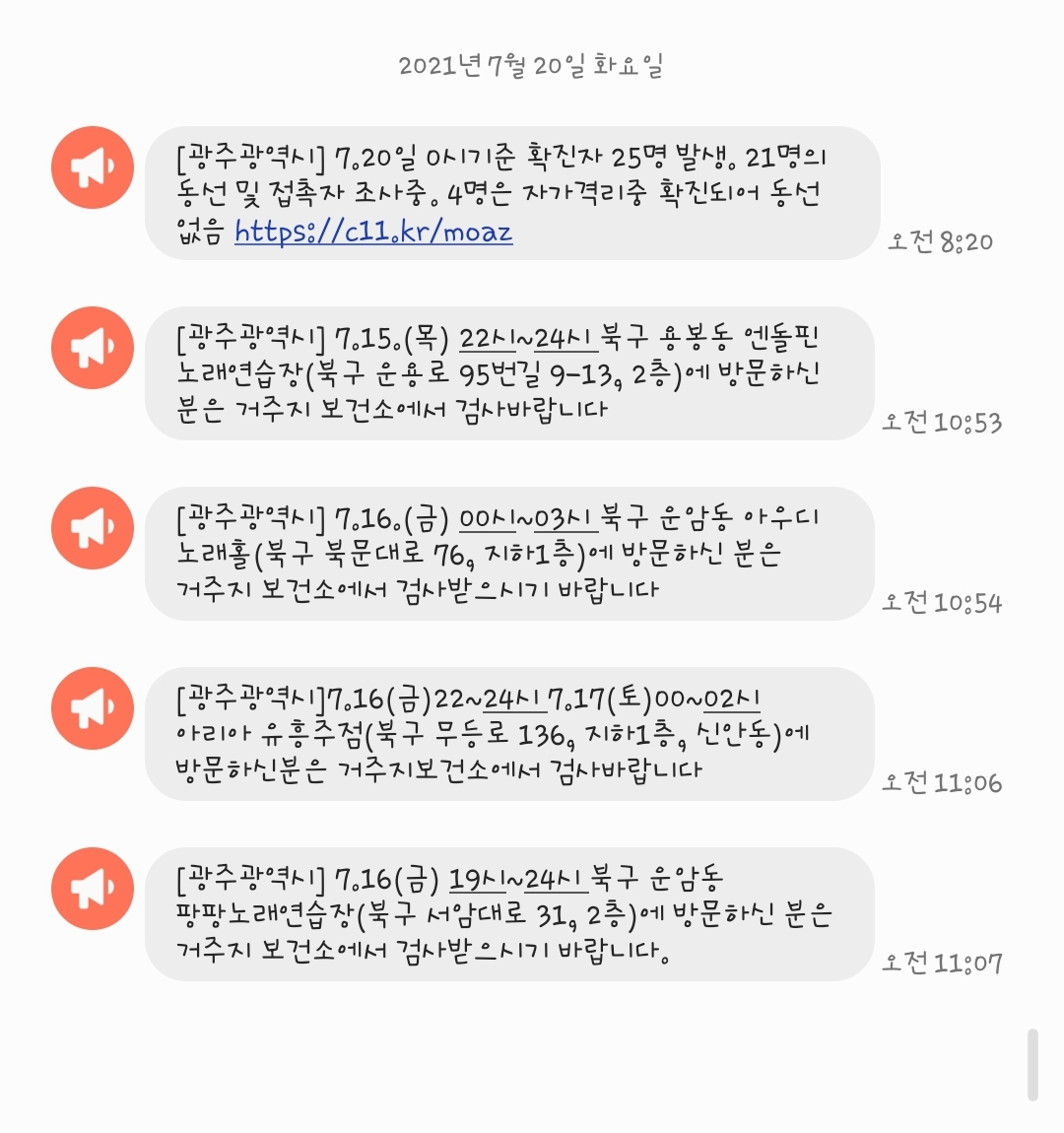Tap the underlined 00시~03시 in the 아우디 노래홀 message
Image resolution: width=1064 pixels, height=1133 pixels.
[525, 518]
